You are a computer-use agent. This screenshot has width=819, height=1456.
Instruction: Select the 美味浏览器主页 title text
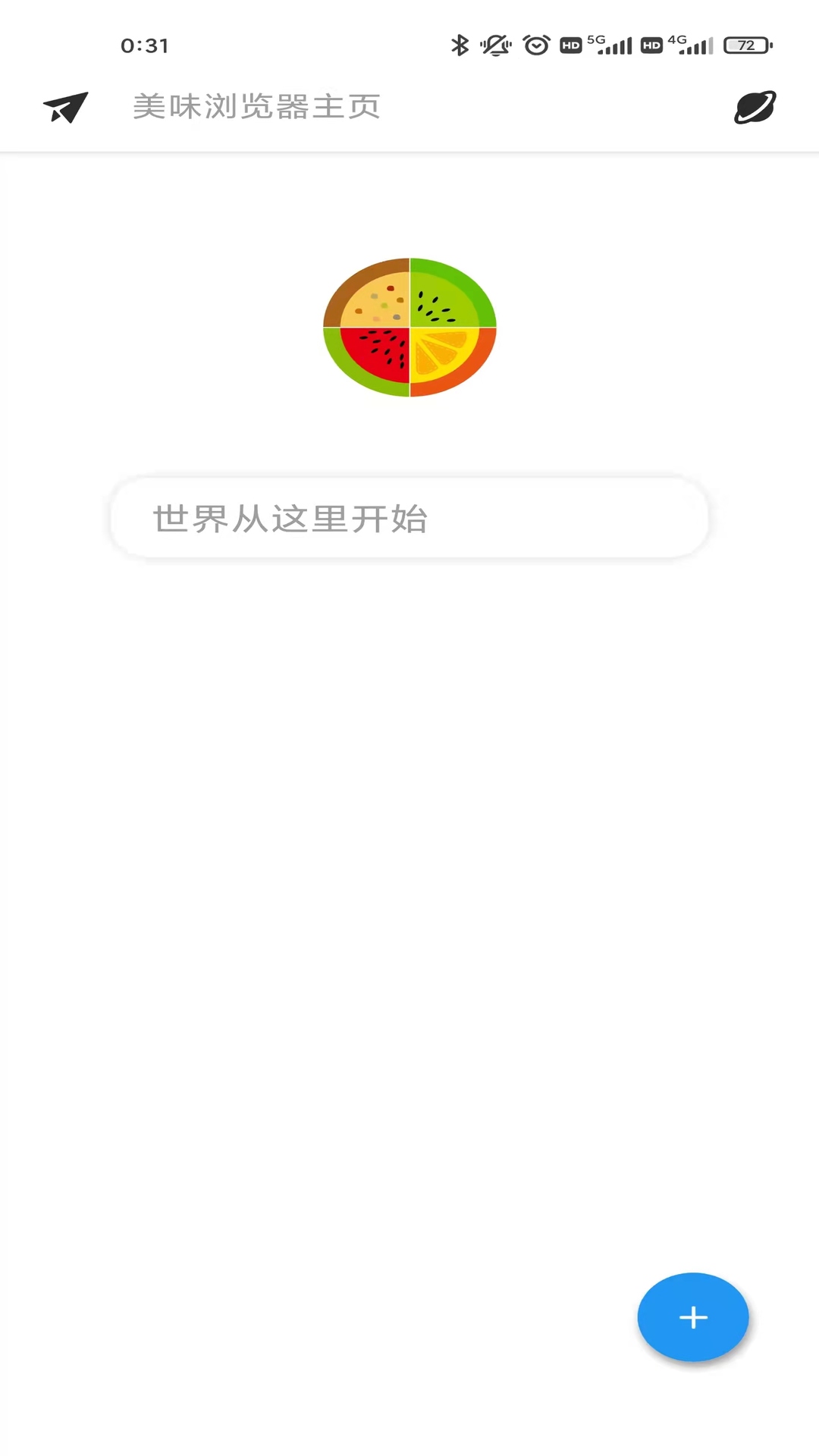256,107
